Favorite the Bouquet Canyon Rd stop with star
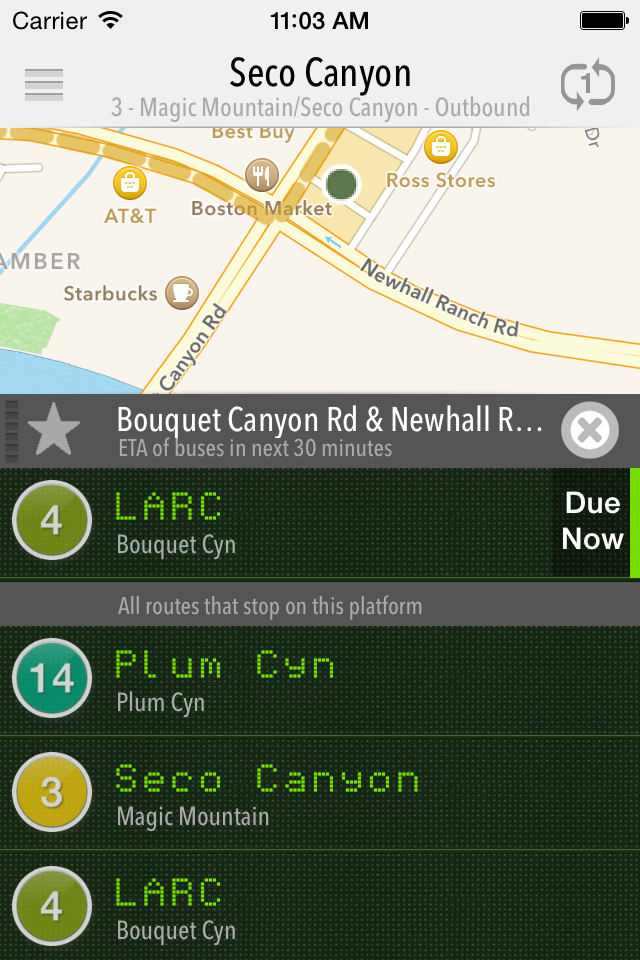Screen dimensions: 640x960 tap(54, 431)
